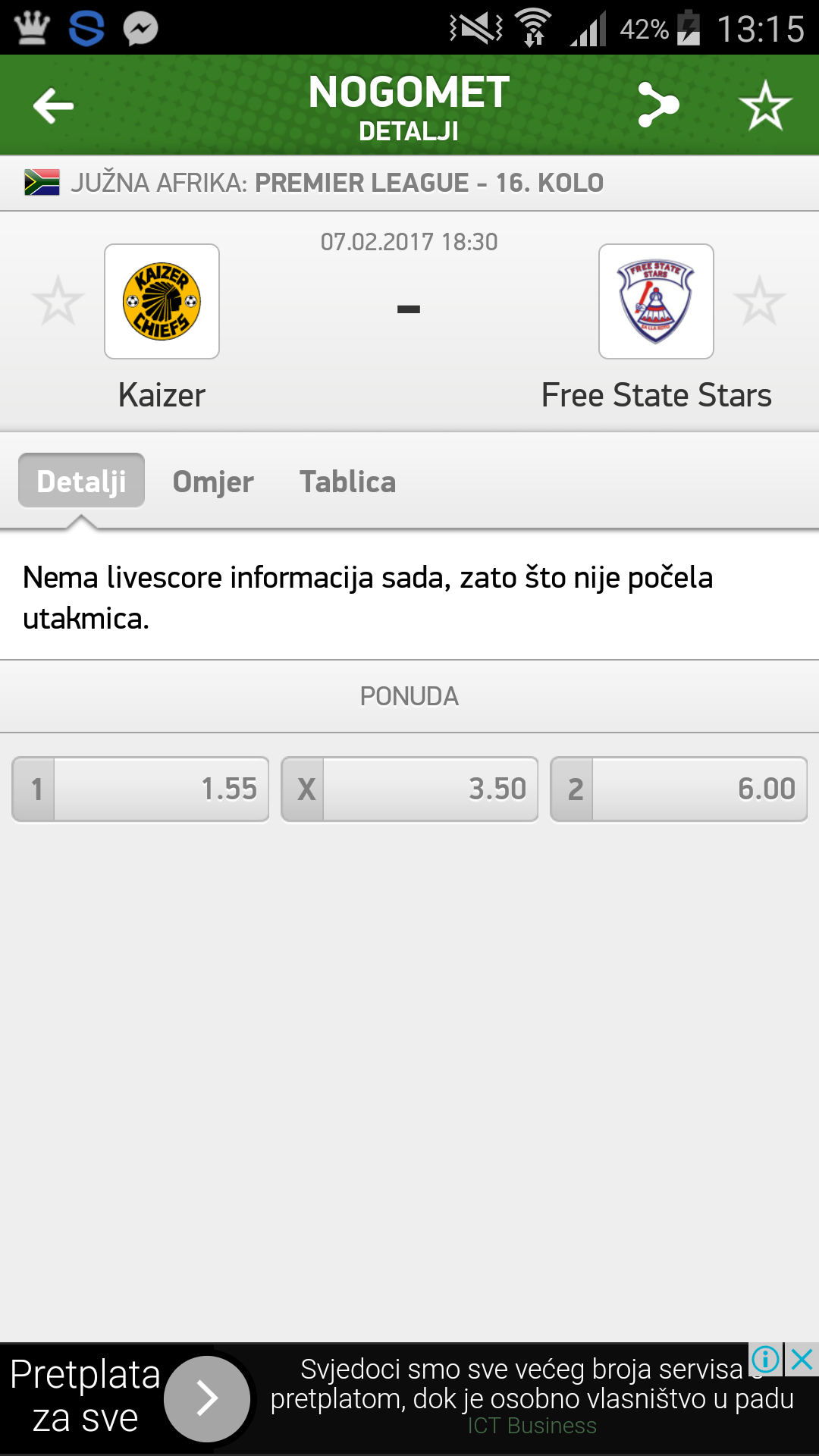819x1456 pixels.
Task: Open Free State Stars team logo
Action: 656,301
